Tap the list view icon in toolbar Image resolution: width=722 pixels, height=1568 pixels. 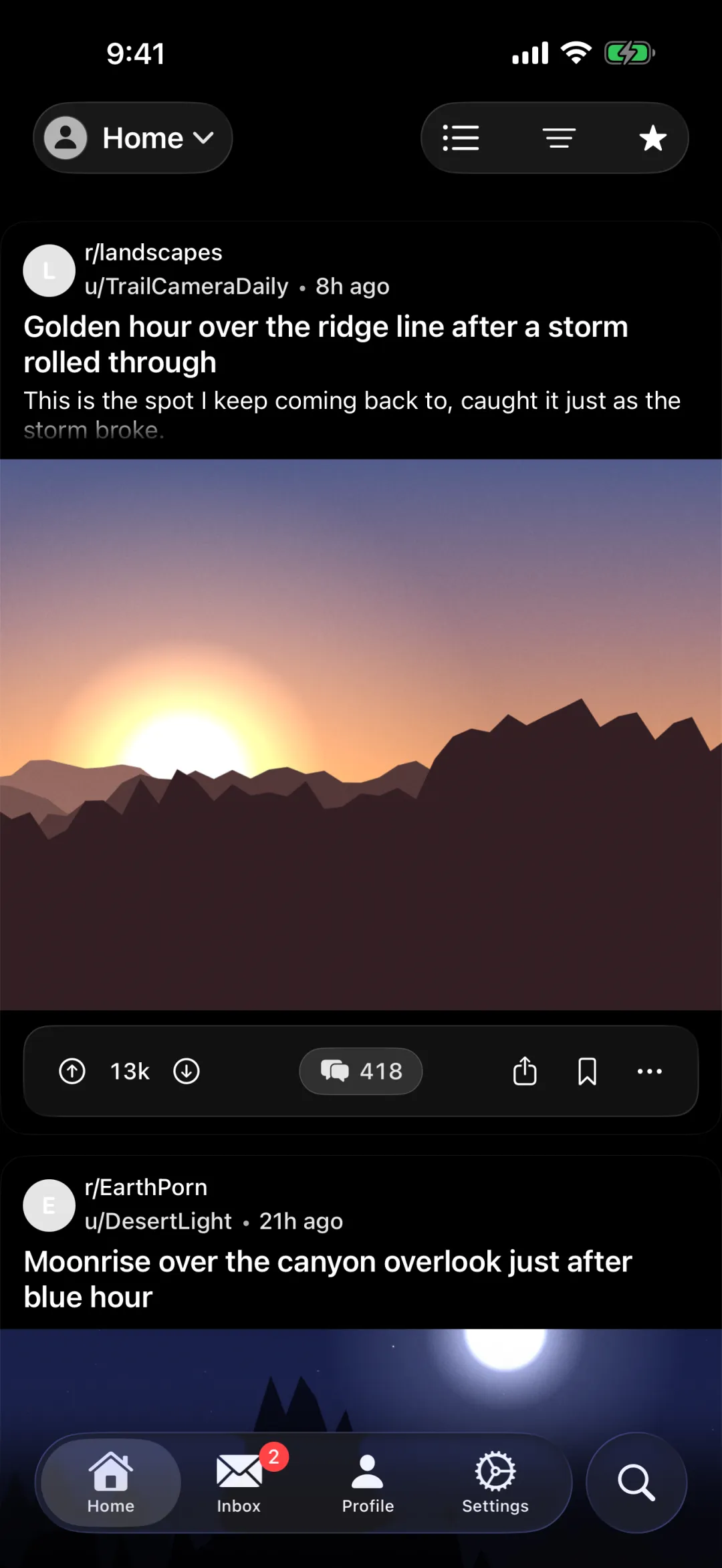[461, 138]
